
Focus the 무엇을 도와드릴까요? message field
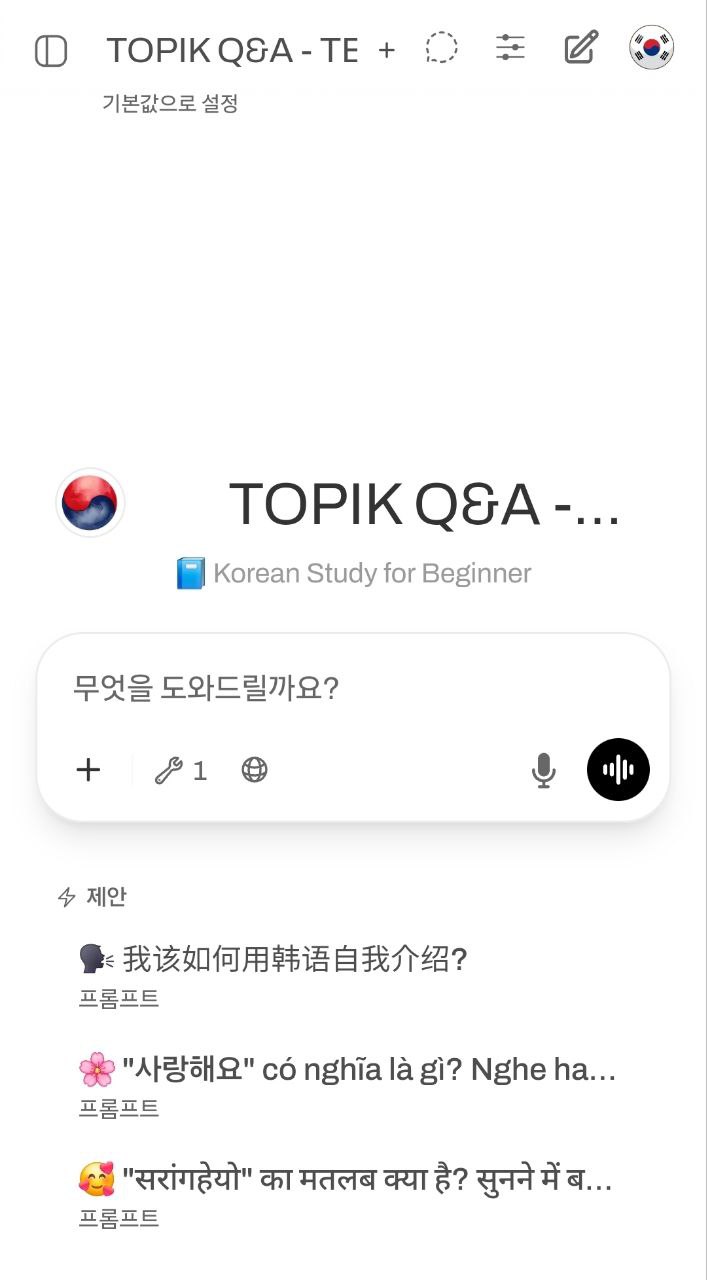tap(353, 688)
